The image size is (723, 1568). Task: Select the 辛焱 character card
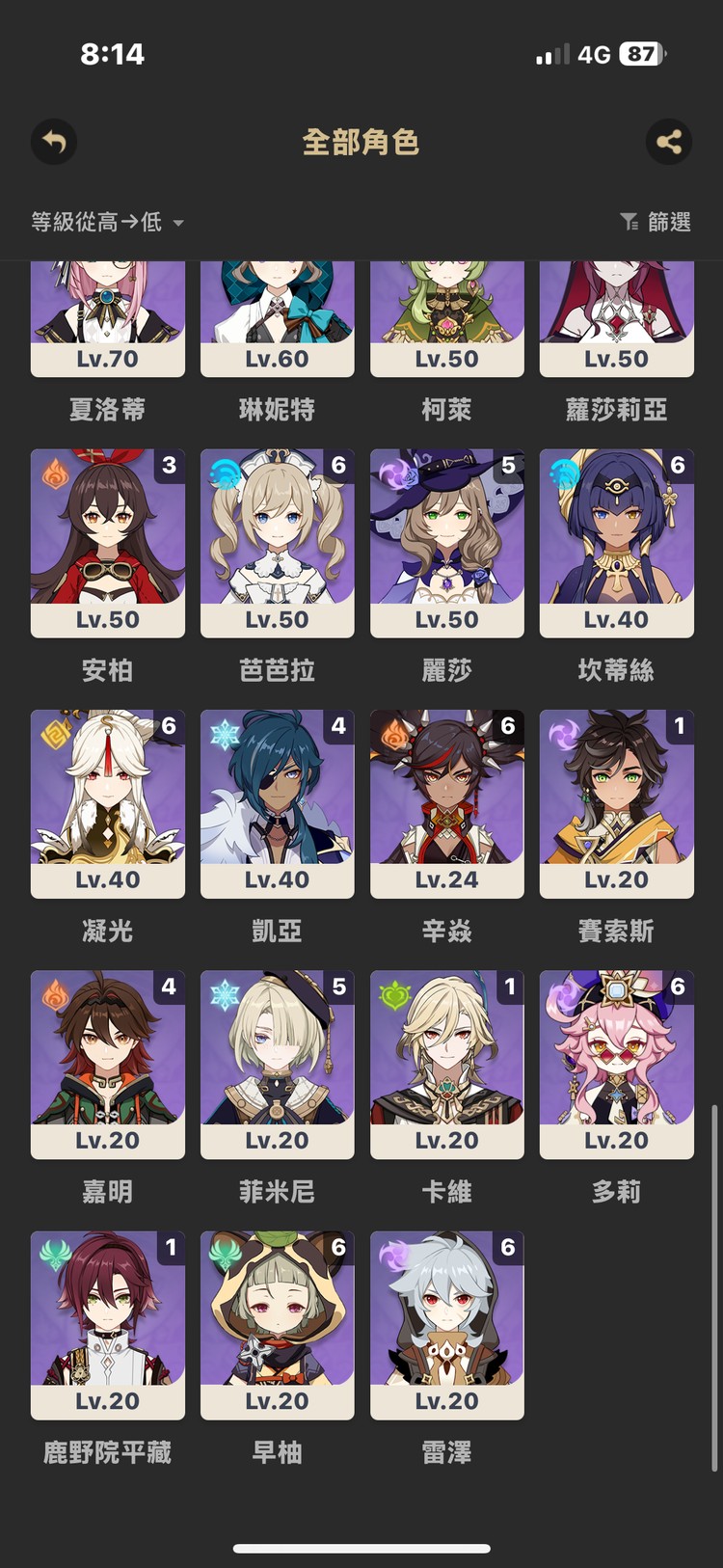447,802
